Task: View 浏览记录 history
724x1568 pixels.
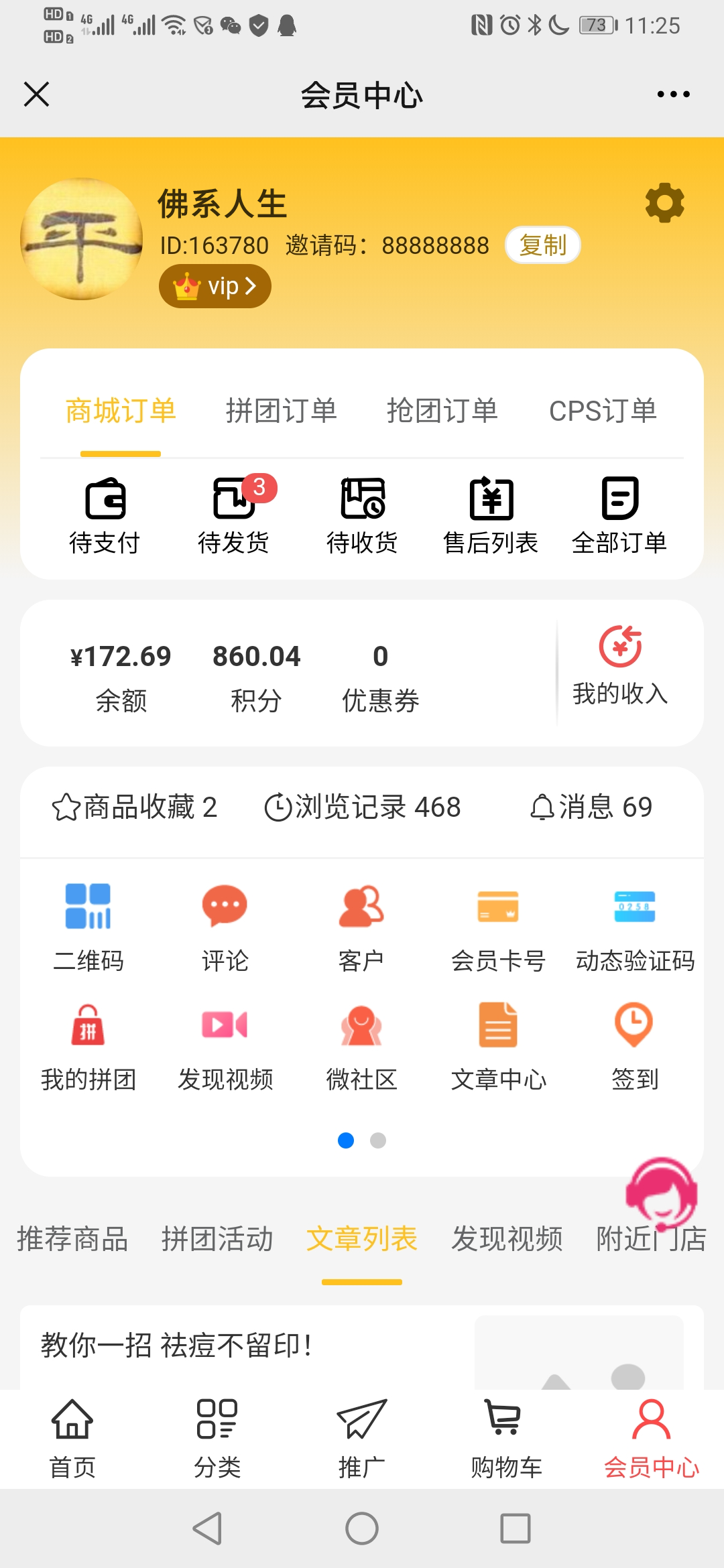Action: click(363, 807)
